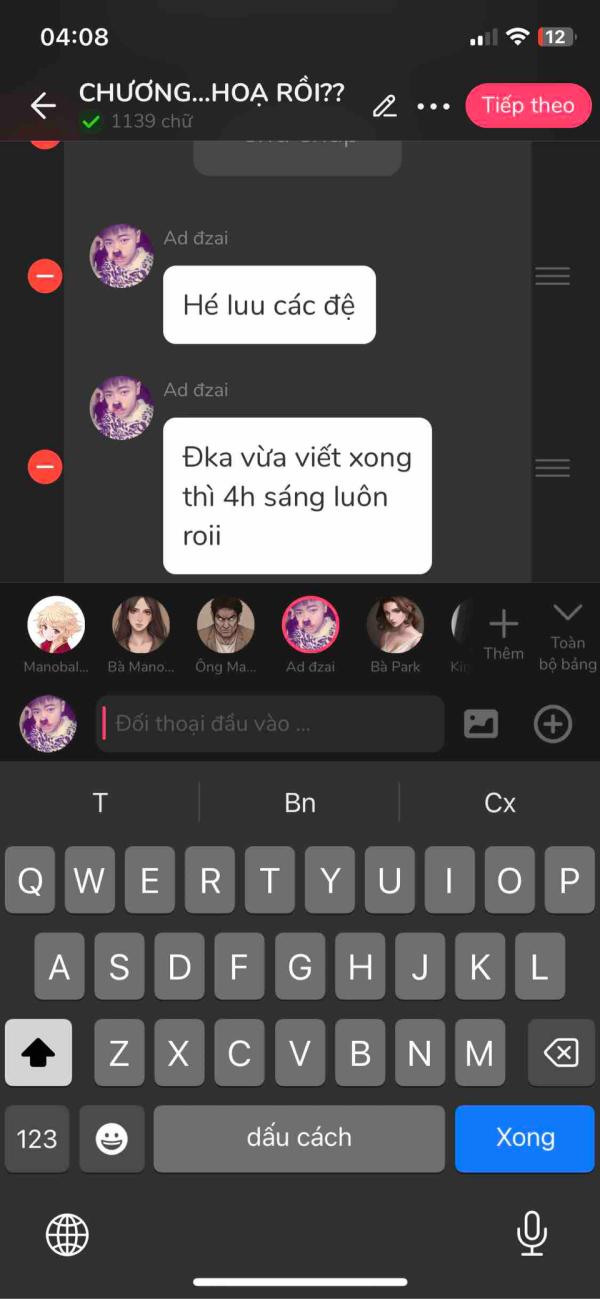Tap the Tiếp theo button

coord(528,106)
